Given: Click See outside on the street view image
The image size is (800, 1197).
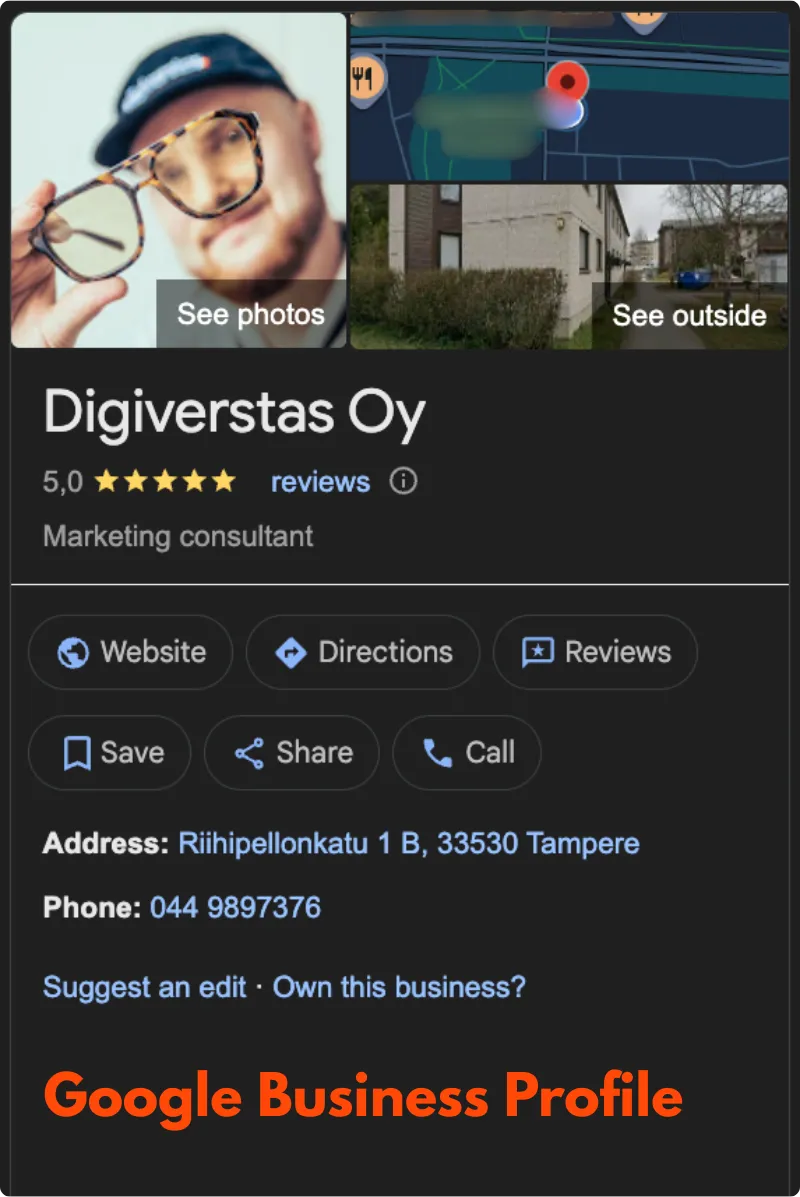Looking at the screenshot, I should coord(691,315).
